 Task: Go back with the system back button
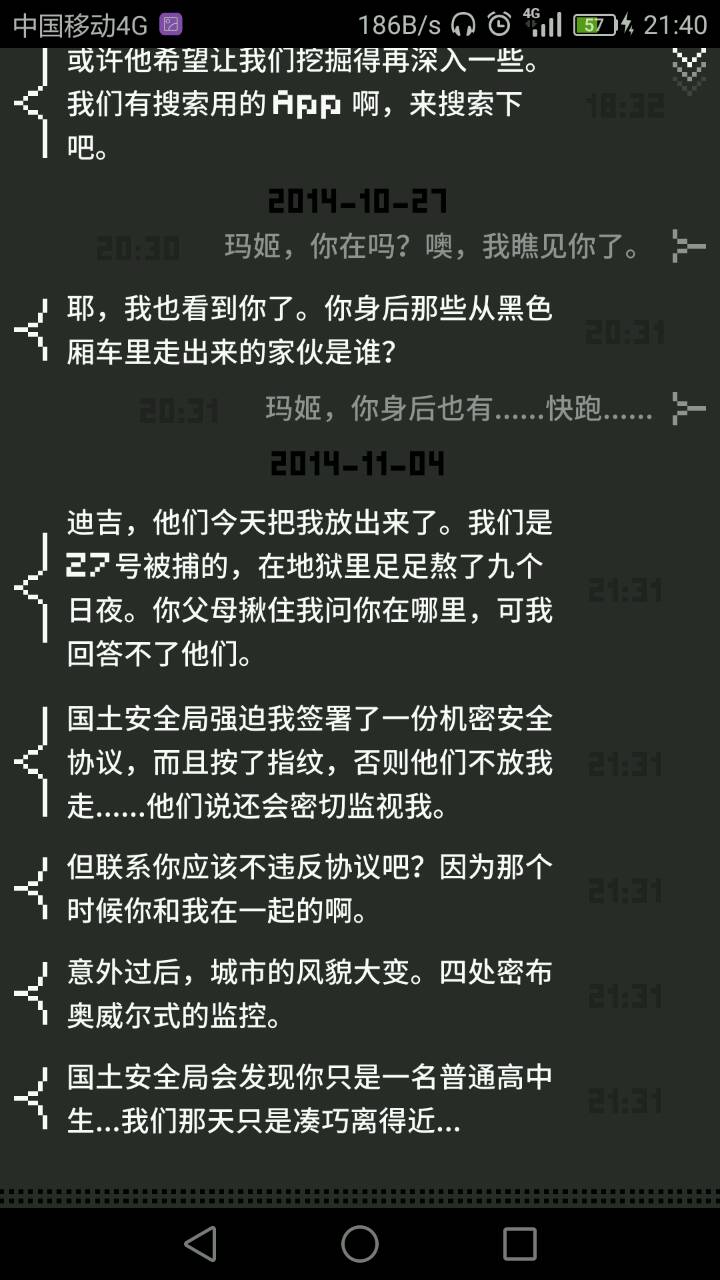(x=201, y=1244)
